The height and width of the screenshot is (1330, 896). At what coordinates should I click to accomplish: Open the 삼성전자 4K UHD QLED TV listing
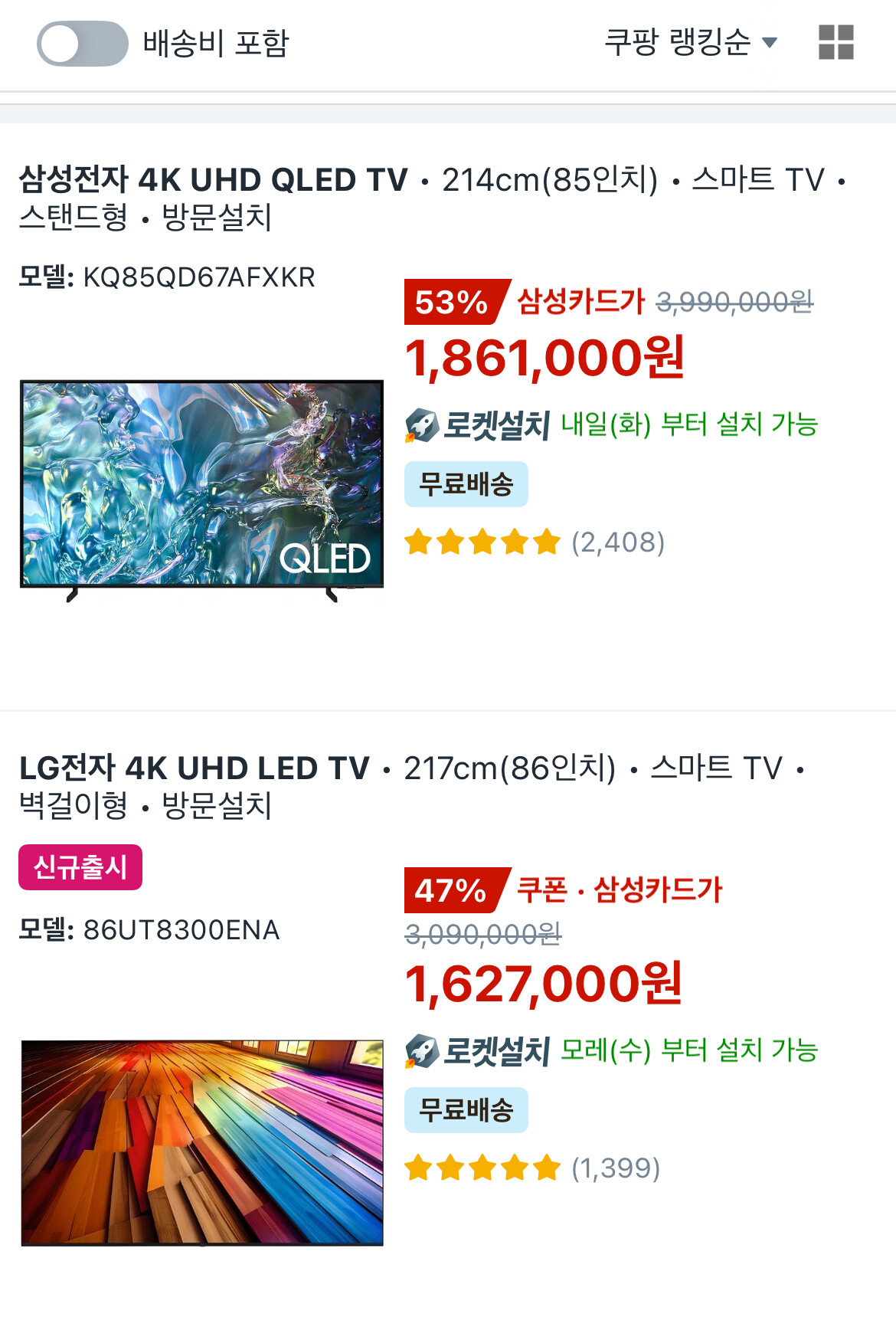pos(214,180)
